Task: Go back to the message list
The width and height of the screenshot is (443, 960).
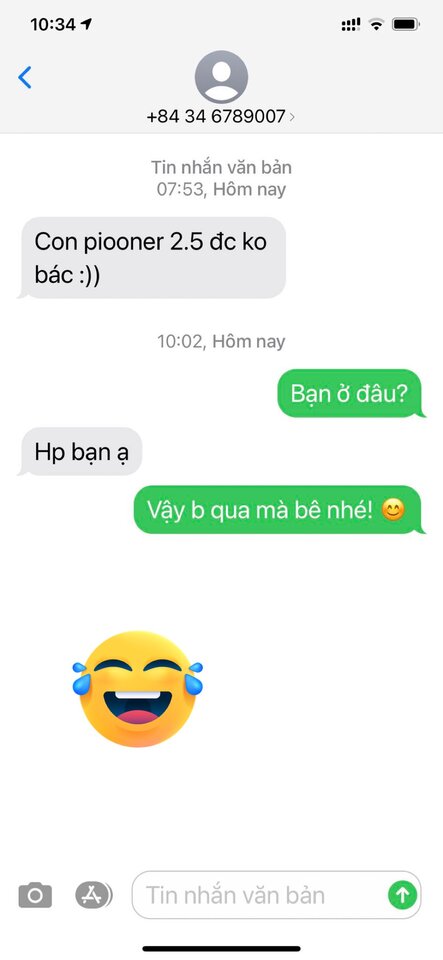Action: [24, 78]
